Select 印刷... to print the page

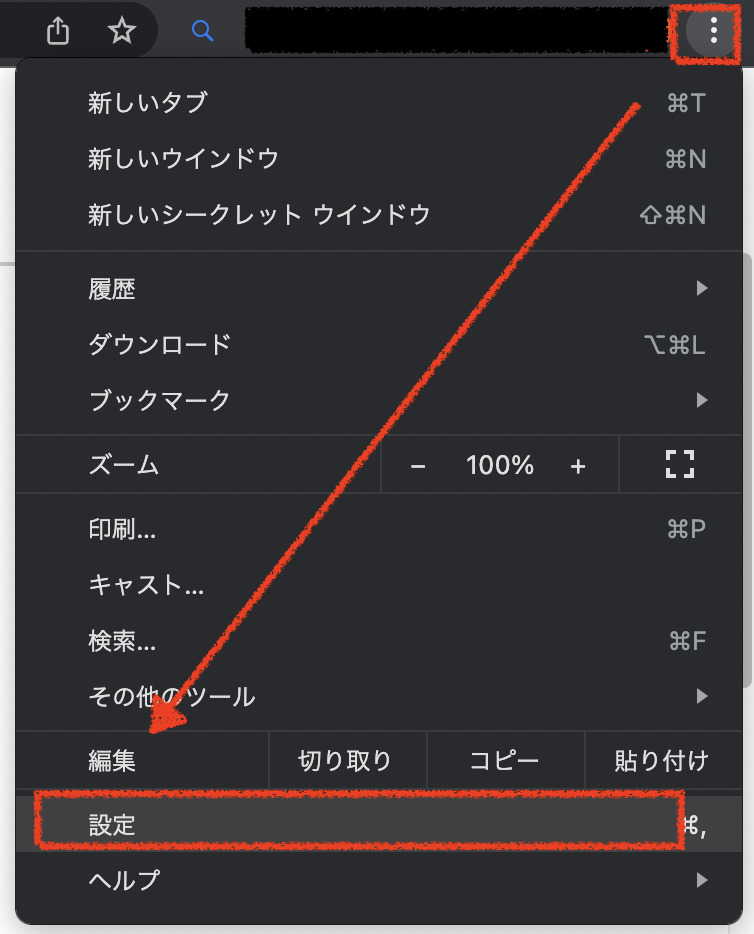click(122, 529)
